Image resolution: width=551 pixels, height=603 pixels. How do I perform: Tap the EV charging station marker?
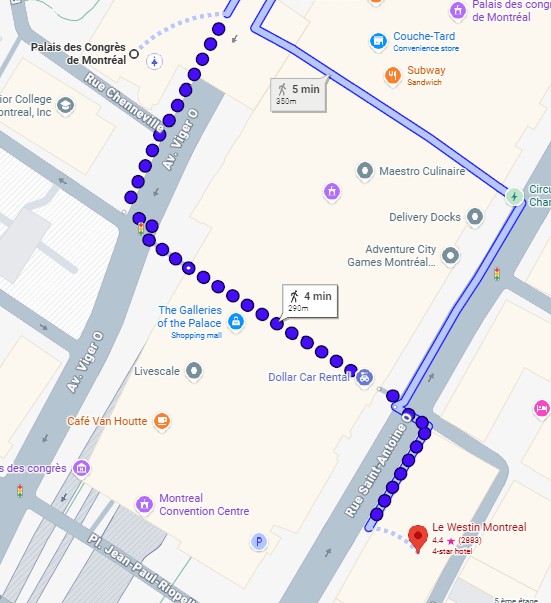click(x=514, y=197)
